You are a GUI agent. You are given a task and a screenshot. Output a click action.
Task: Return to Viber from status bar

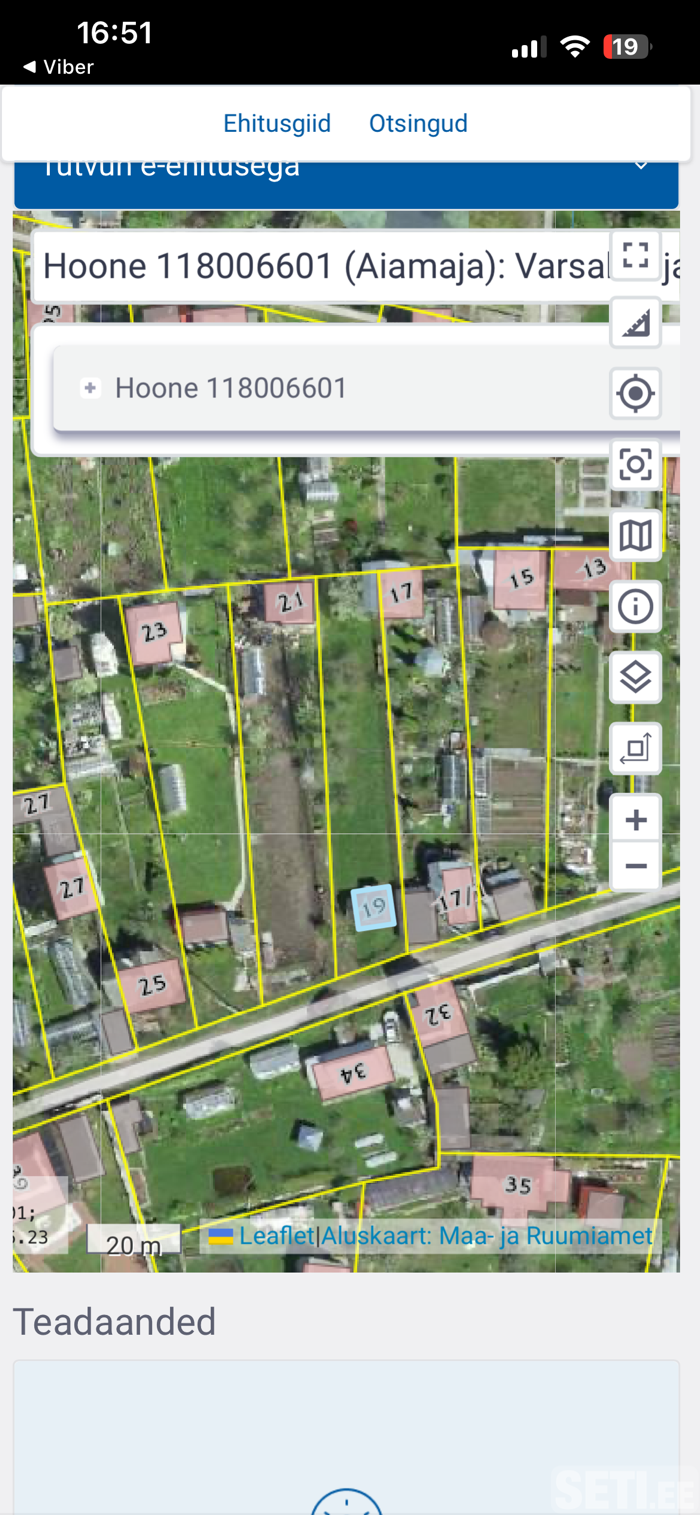click(59, 67)
